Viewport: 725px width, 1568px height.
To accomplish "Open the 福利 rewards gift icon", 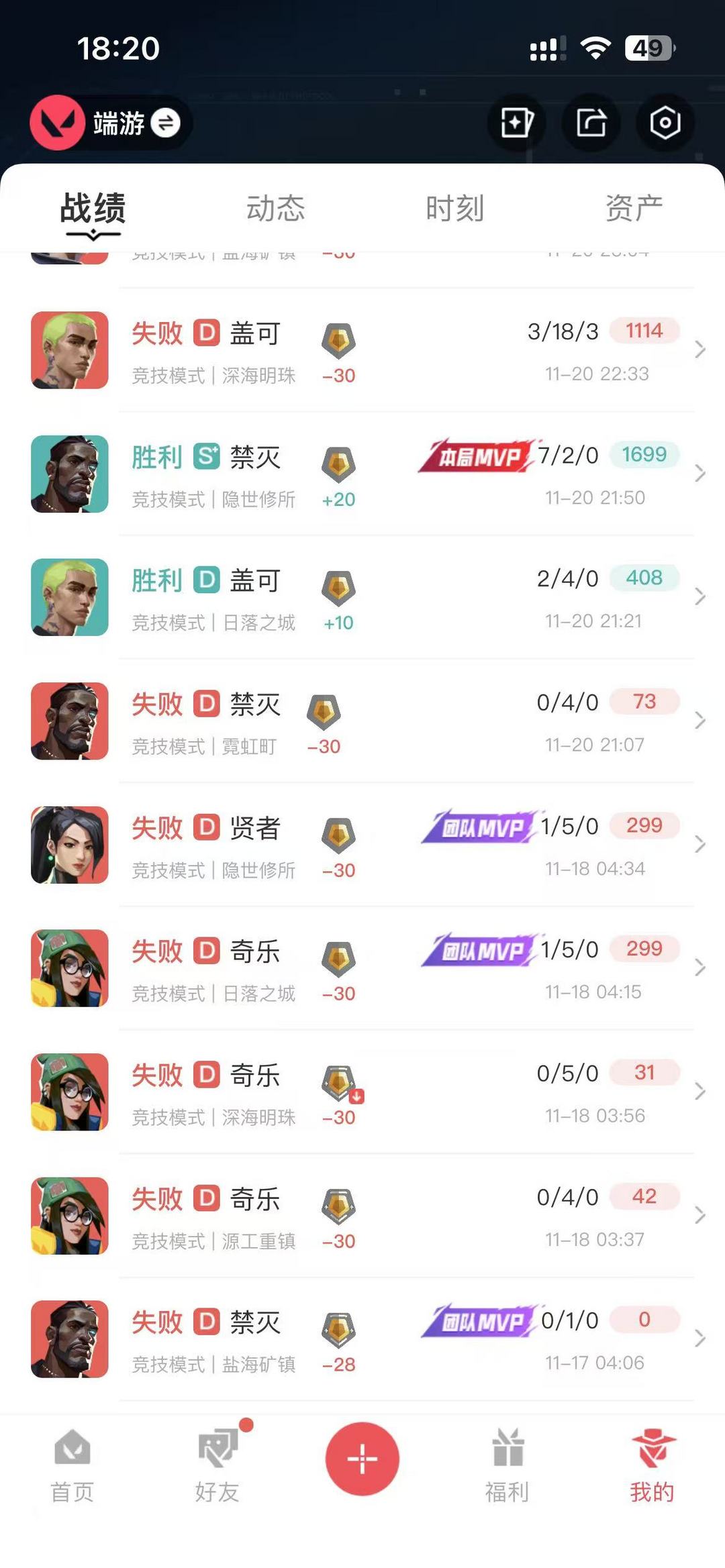I will click(x=507, y=1449).
